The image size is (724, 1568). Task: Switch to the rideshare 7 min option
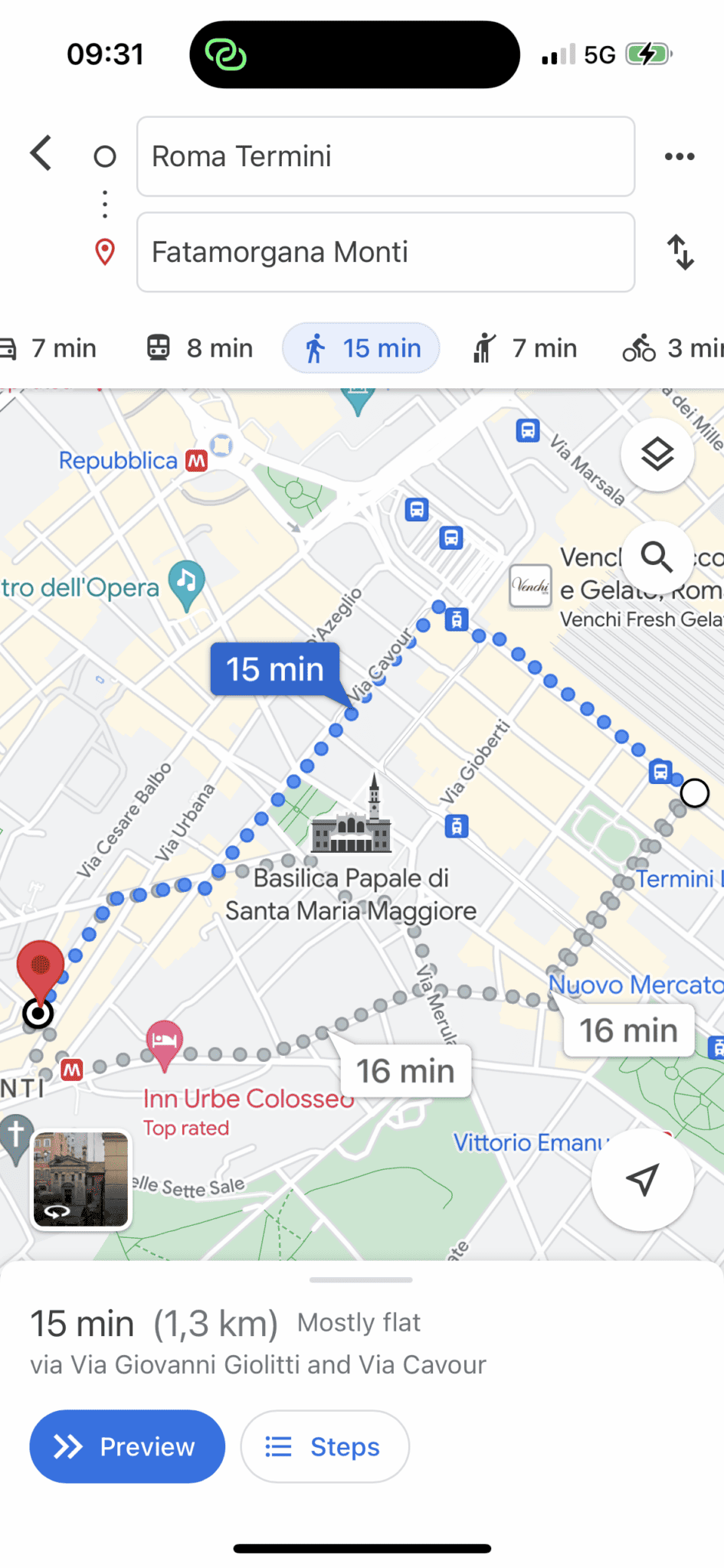tap(523, 348)
